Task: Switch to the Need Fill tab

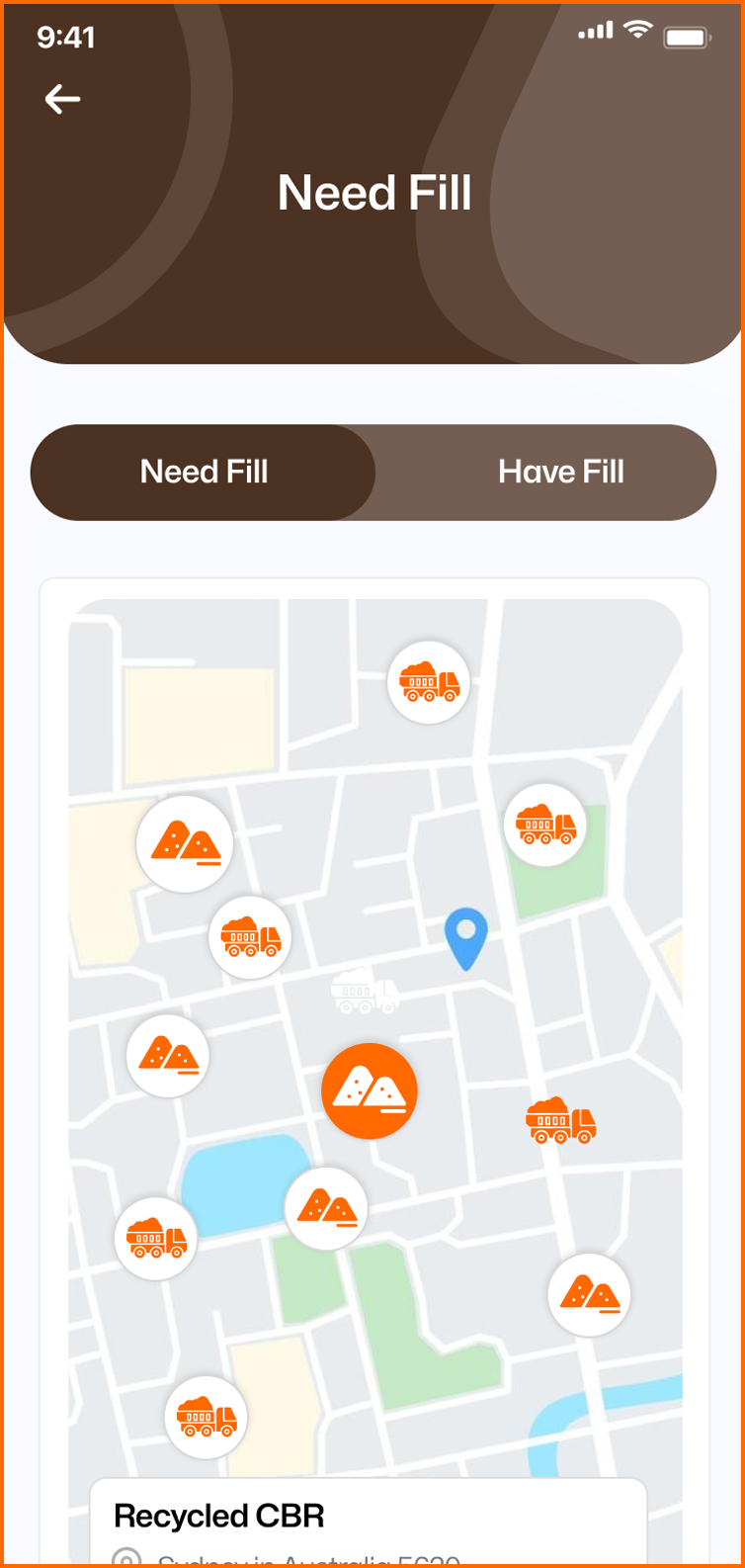Action: [x=204, y=473]
